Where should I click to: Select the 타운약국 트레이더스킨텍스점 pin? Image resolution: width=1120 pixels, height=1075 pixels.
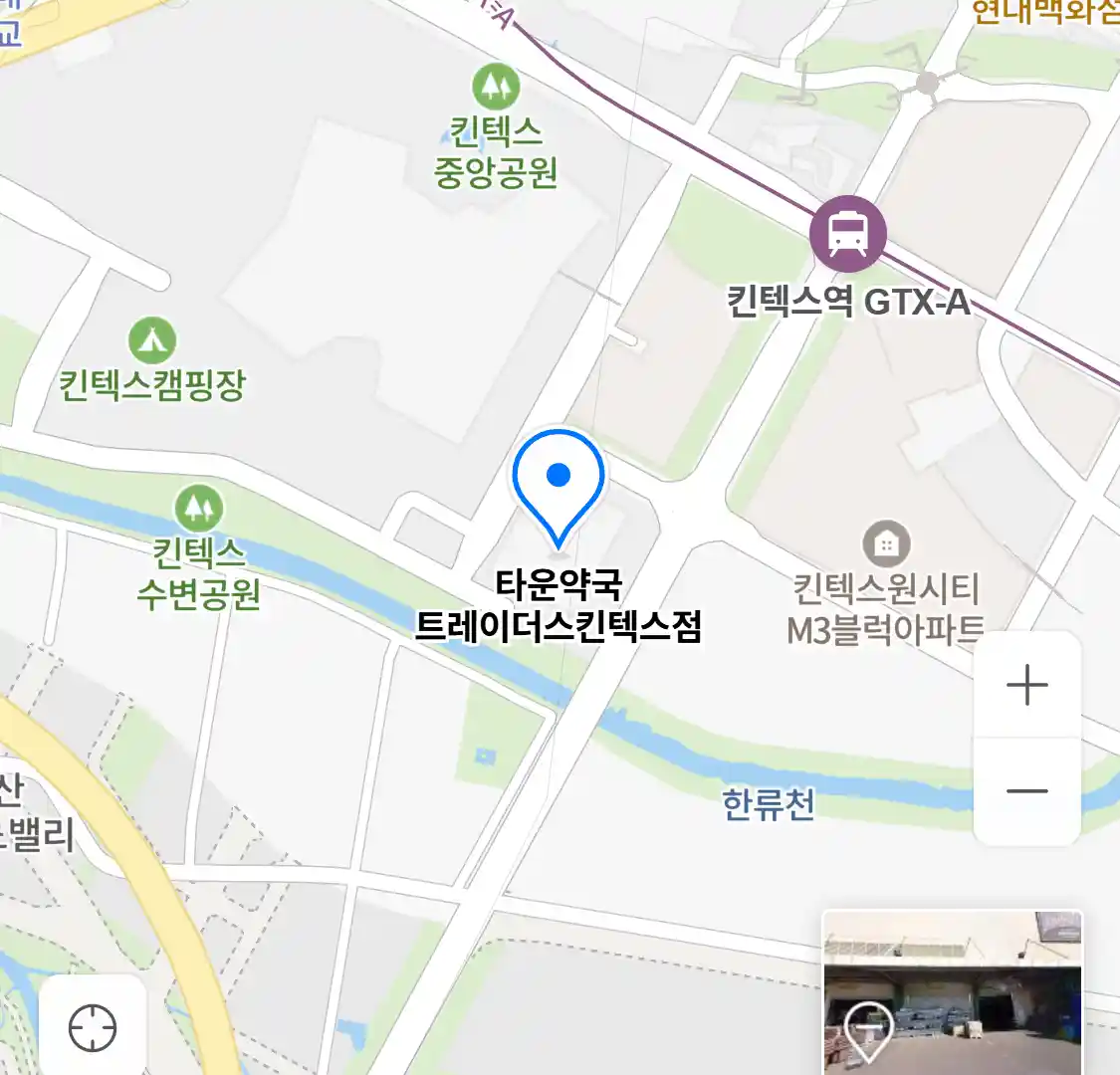tap(559, 482)
